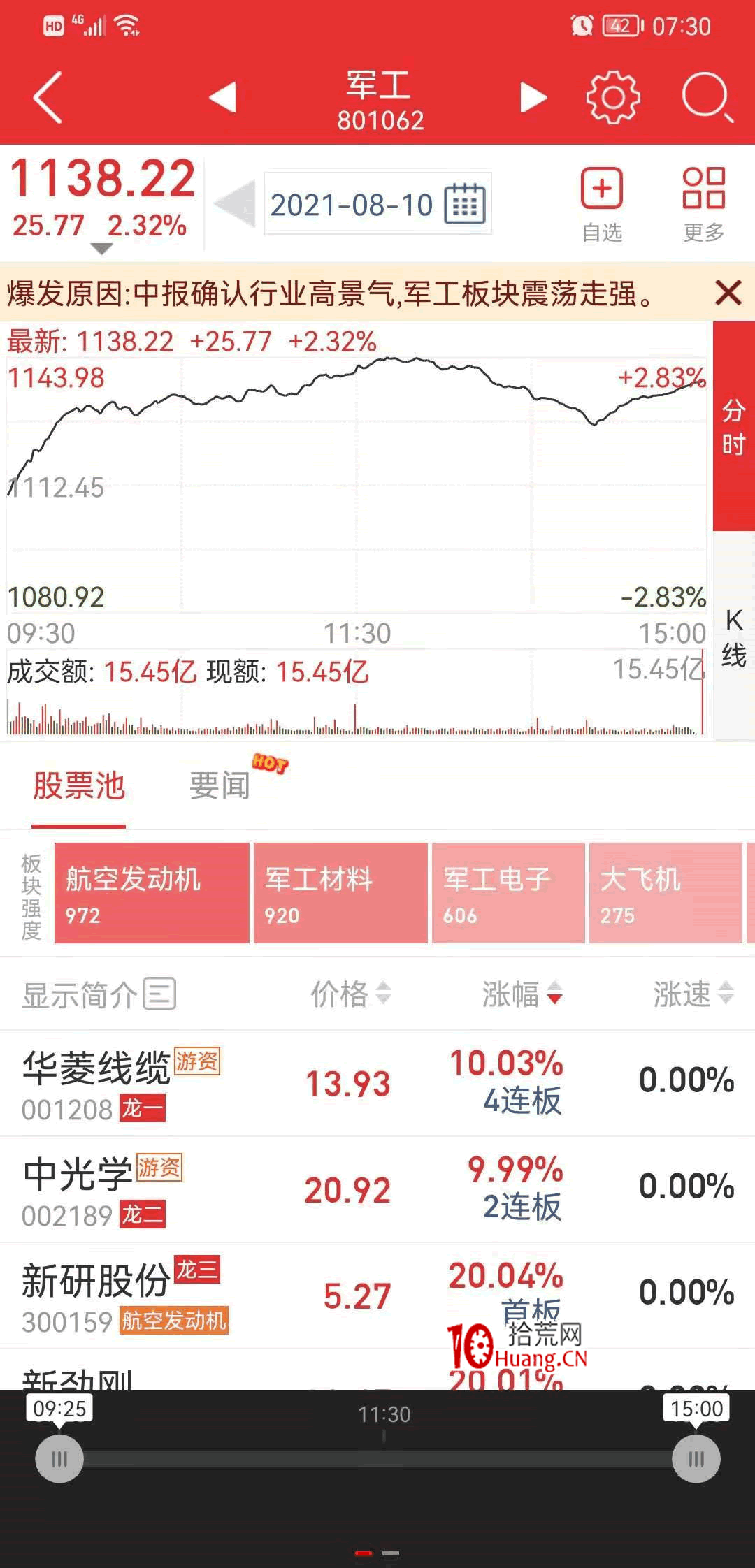Tap right triangle to view next sector
The height and width of the screenshot is (1568, 755).
[x=531, y=98]
